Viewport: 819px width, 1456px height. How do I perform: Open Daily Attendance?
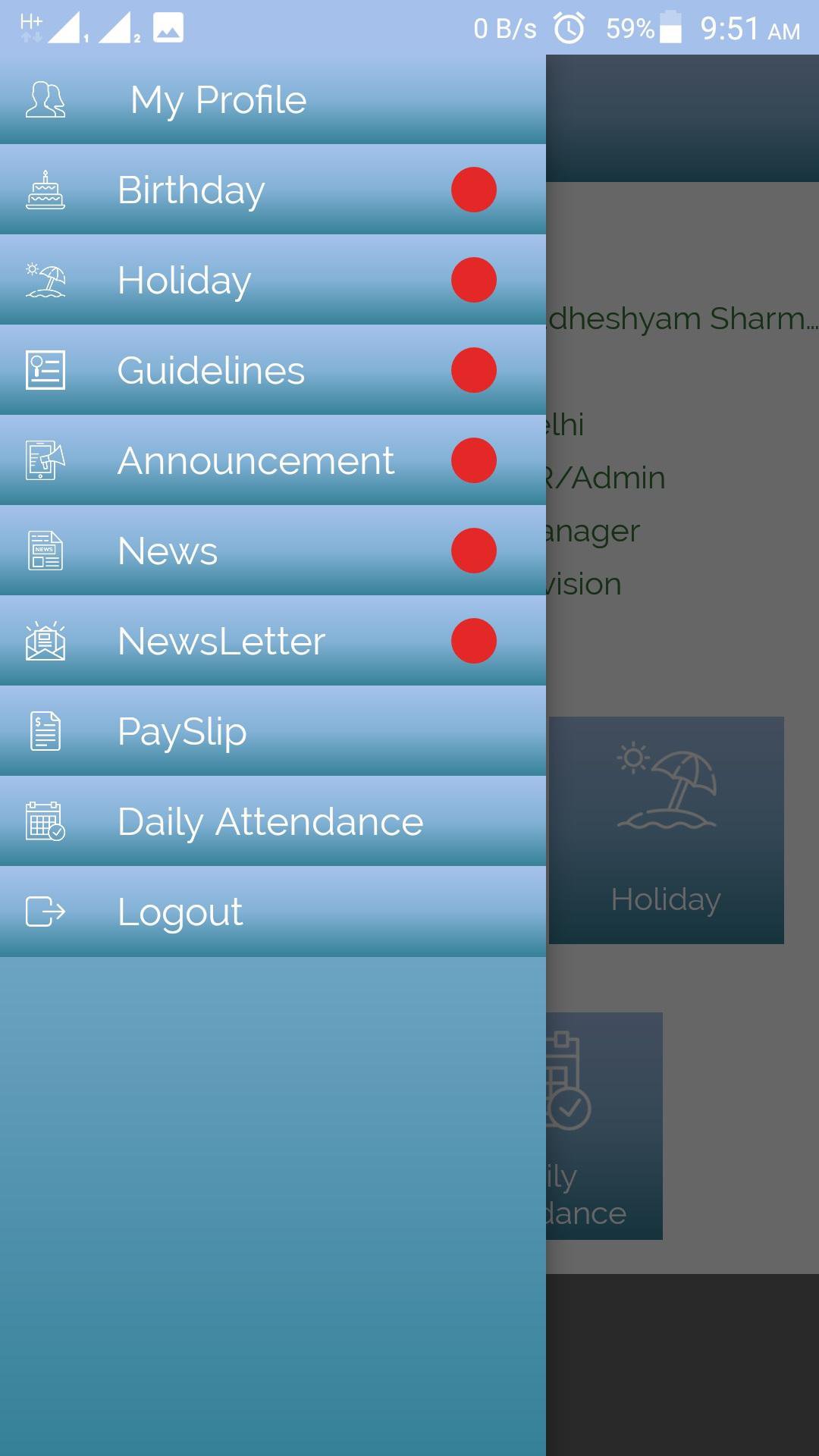(x=271, y=821)
